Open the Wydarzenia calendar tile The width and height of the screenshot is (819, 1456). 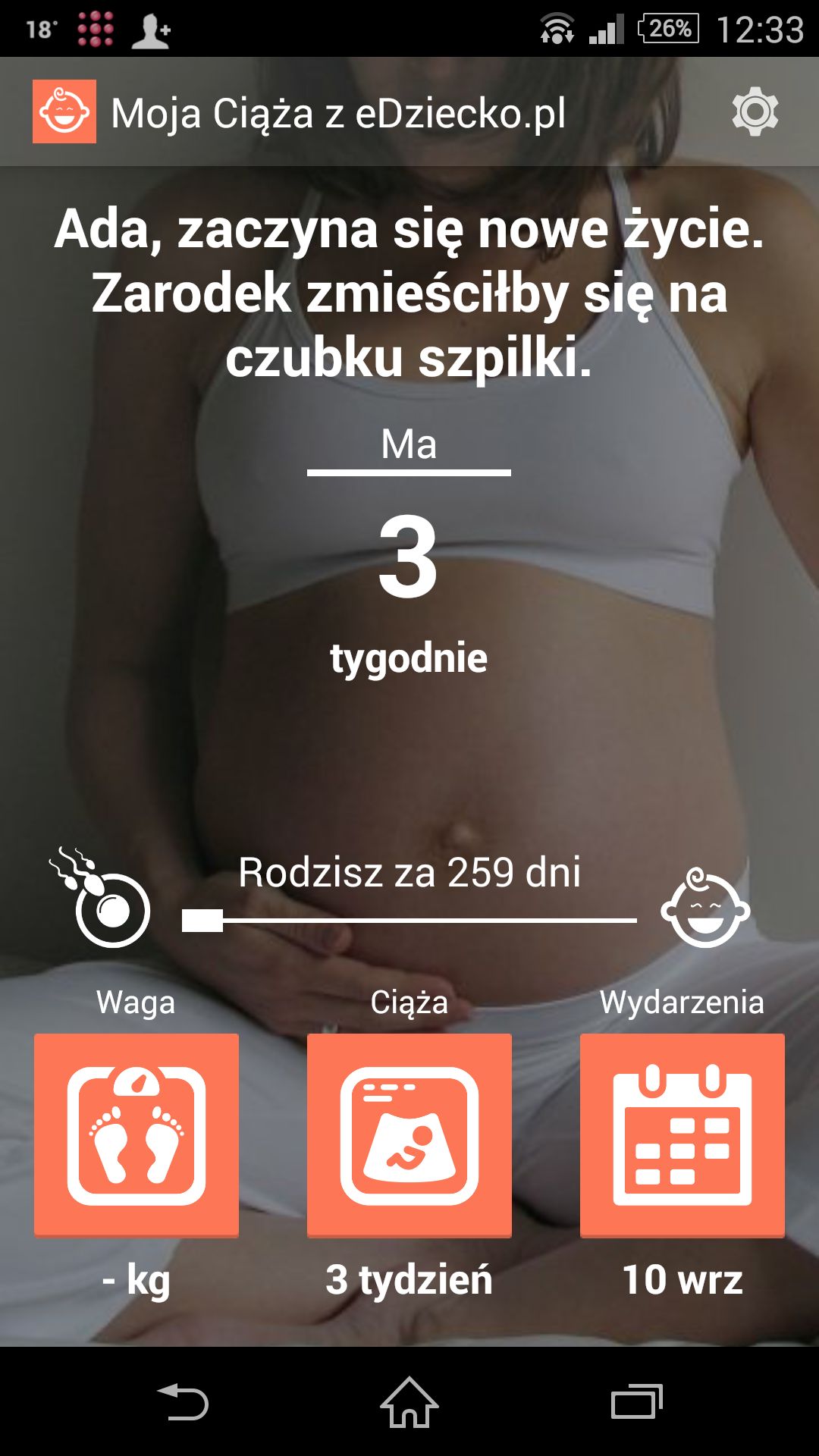[682, 1135]
